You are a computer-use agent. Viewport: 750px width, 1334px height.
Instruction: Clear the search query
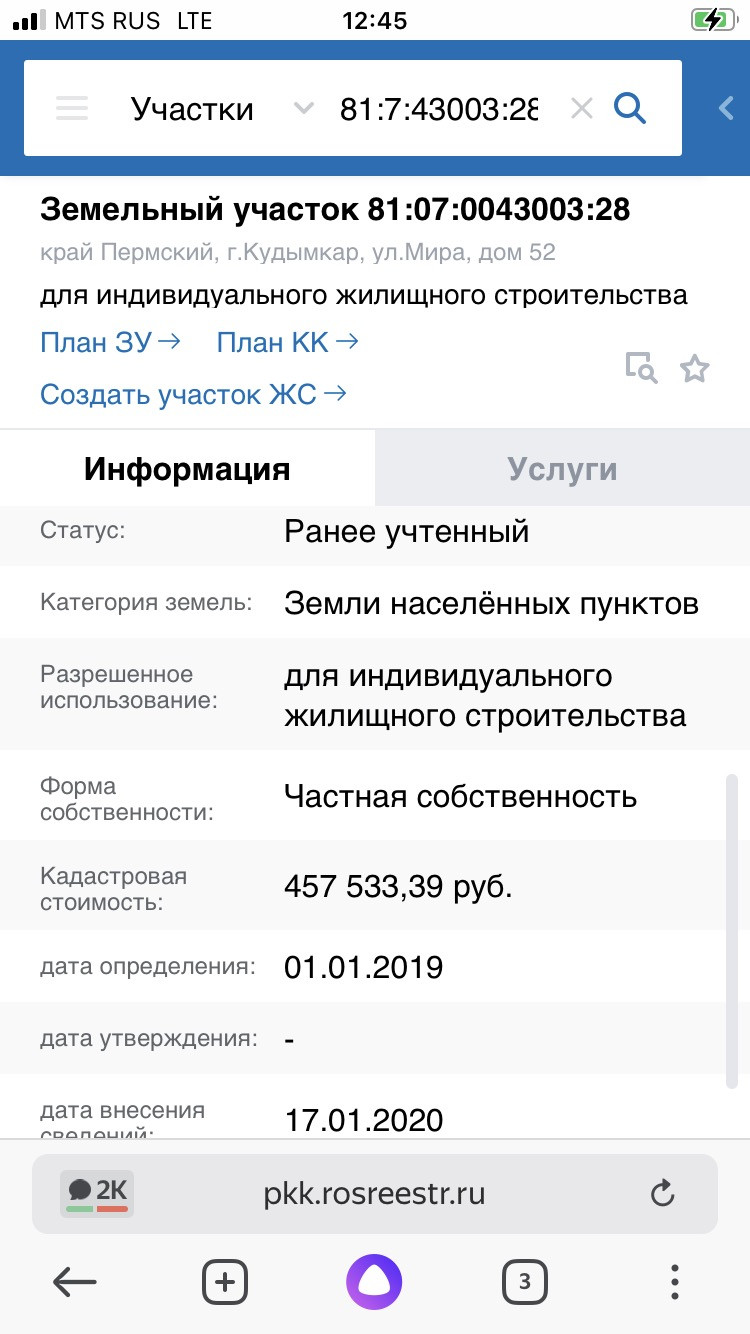581,108
